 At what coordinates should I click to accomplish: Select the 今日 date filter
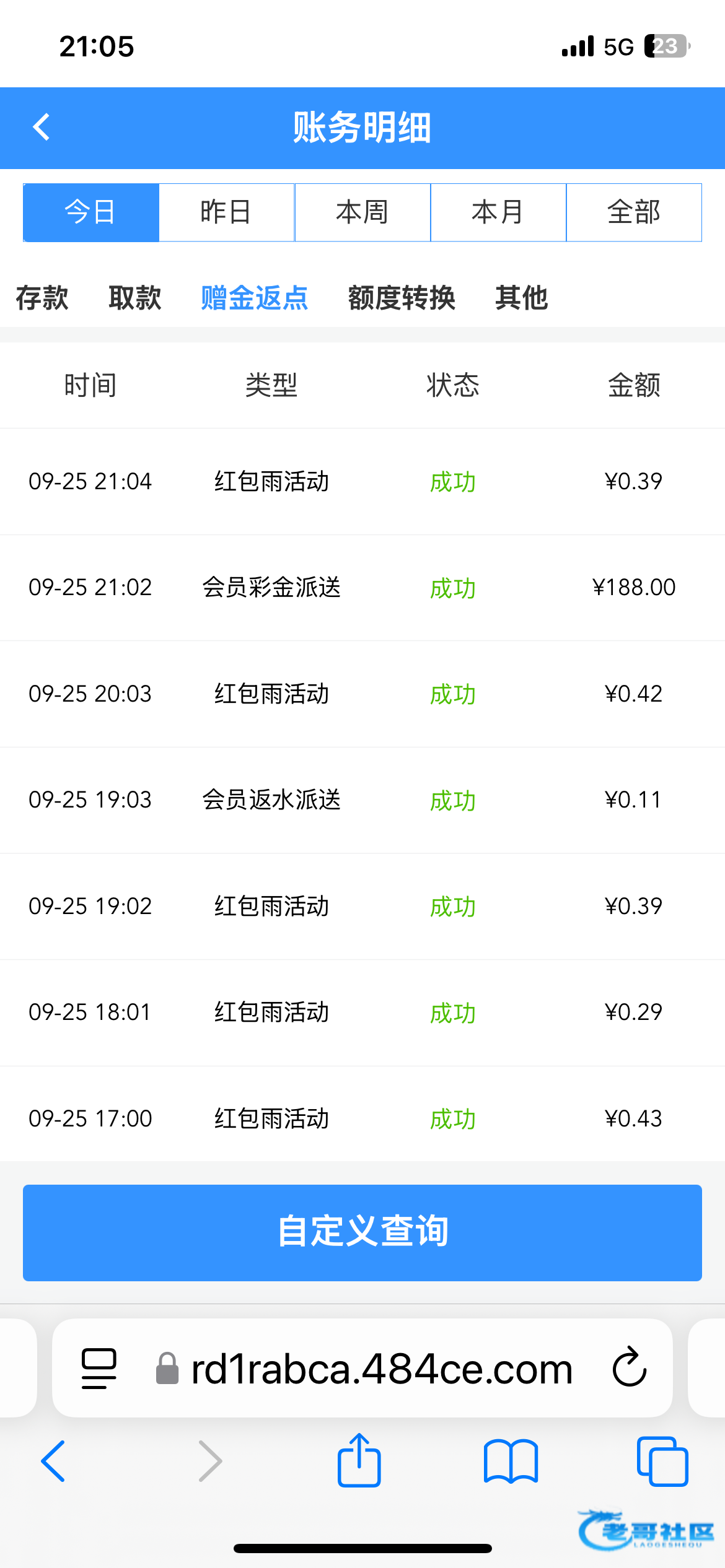(91, 212)
